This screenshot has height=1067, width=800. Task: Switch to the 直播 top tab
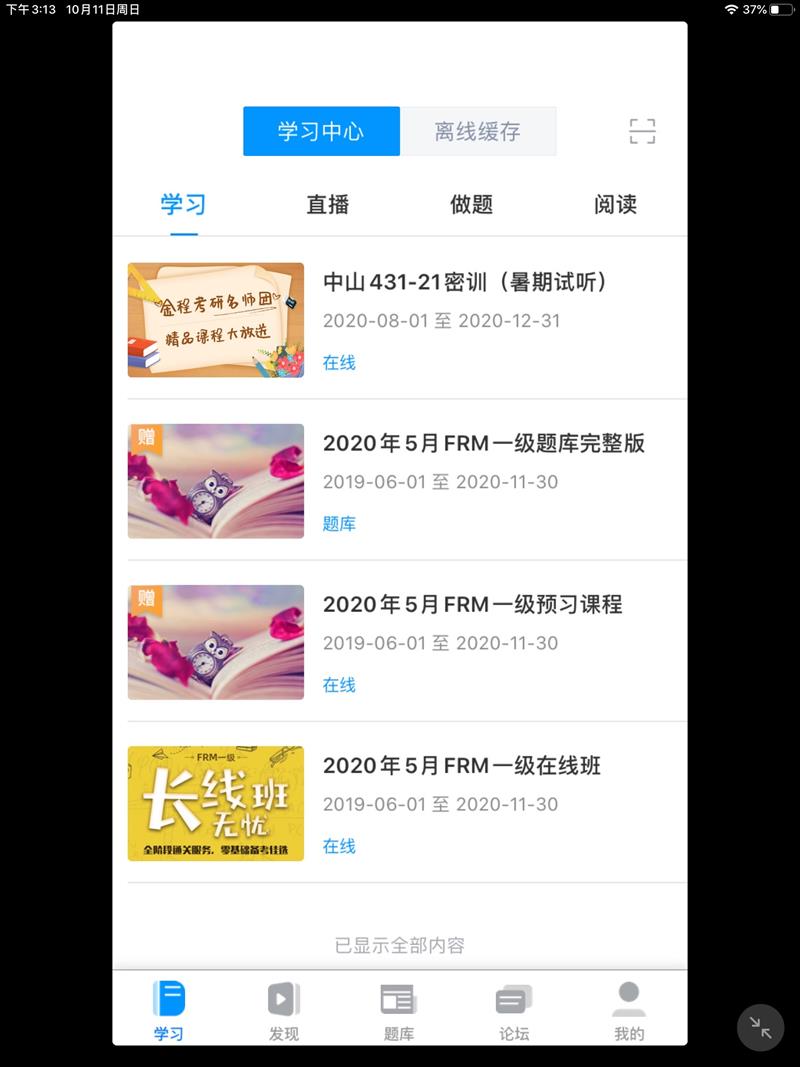tap(328, 204)
